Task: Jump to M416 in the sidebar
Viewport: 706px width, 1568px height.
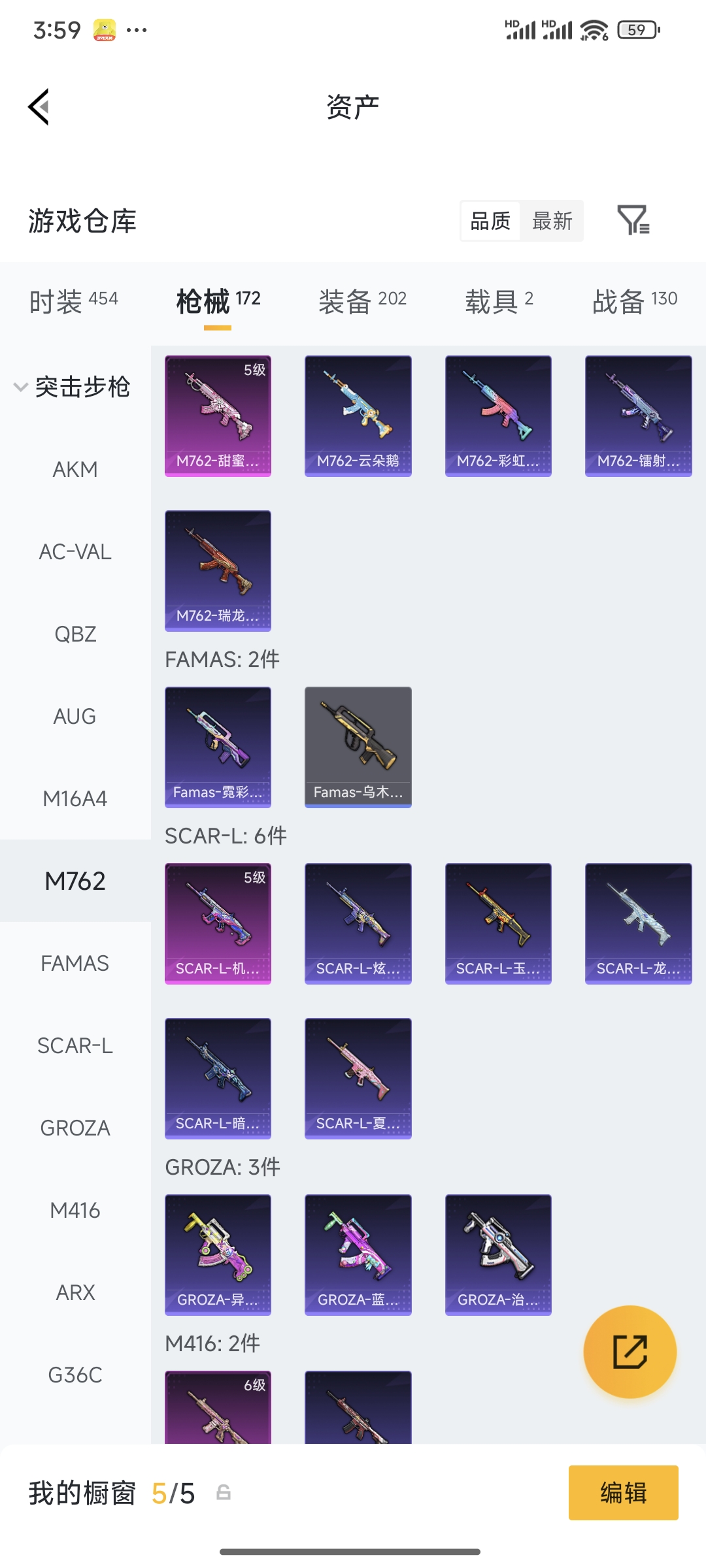Action: coord(75,1210)
